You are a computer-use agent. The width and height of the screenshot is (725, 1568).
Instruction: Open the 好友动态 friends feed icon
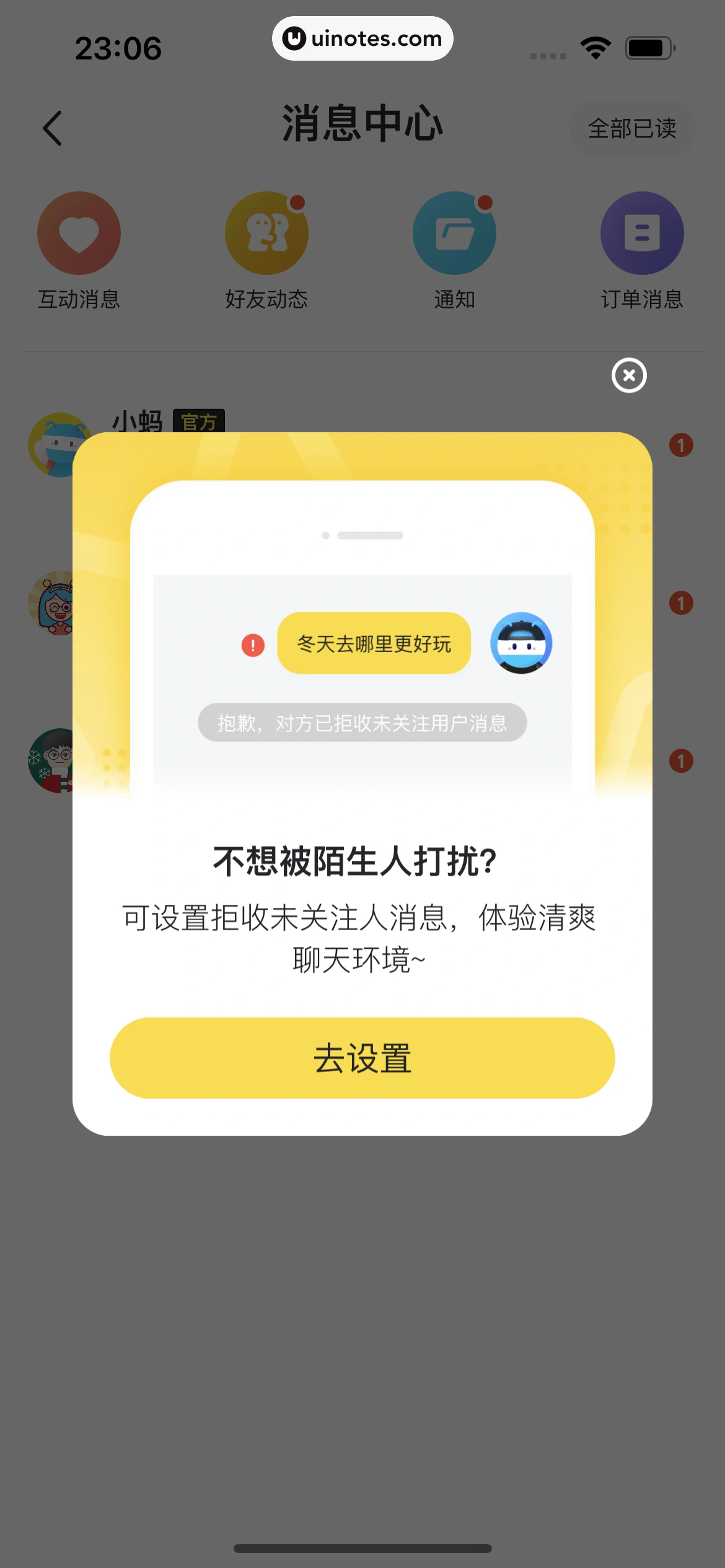click(266, 232)
